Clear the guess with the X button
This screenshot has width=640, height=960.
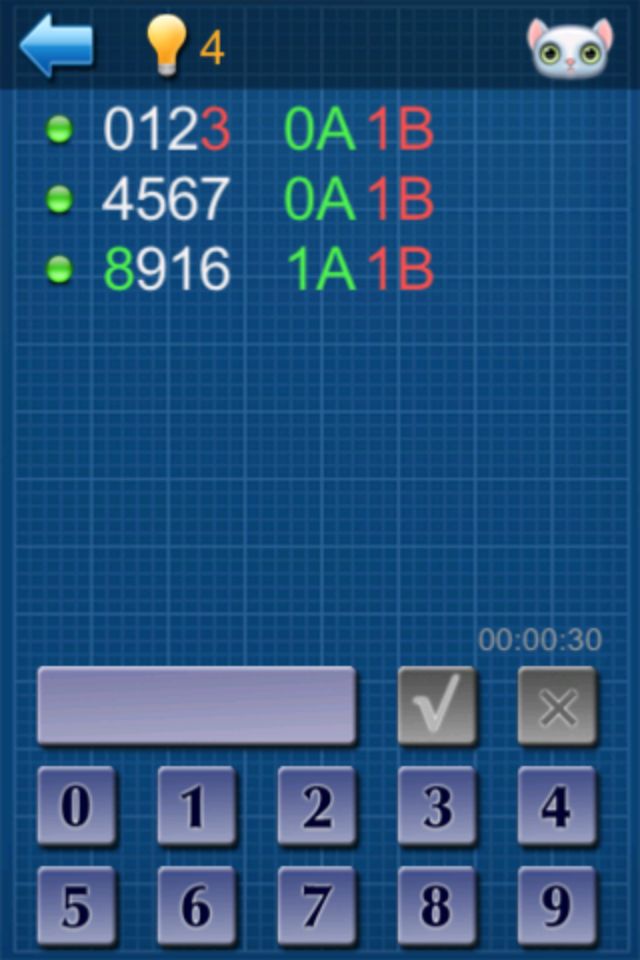(x=557, y=706)
